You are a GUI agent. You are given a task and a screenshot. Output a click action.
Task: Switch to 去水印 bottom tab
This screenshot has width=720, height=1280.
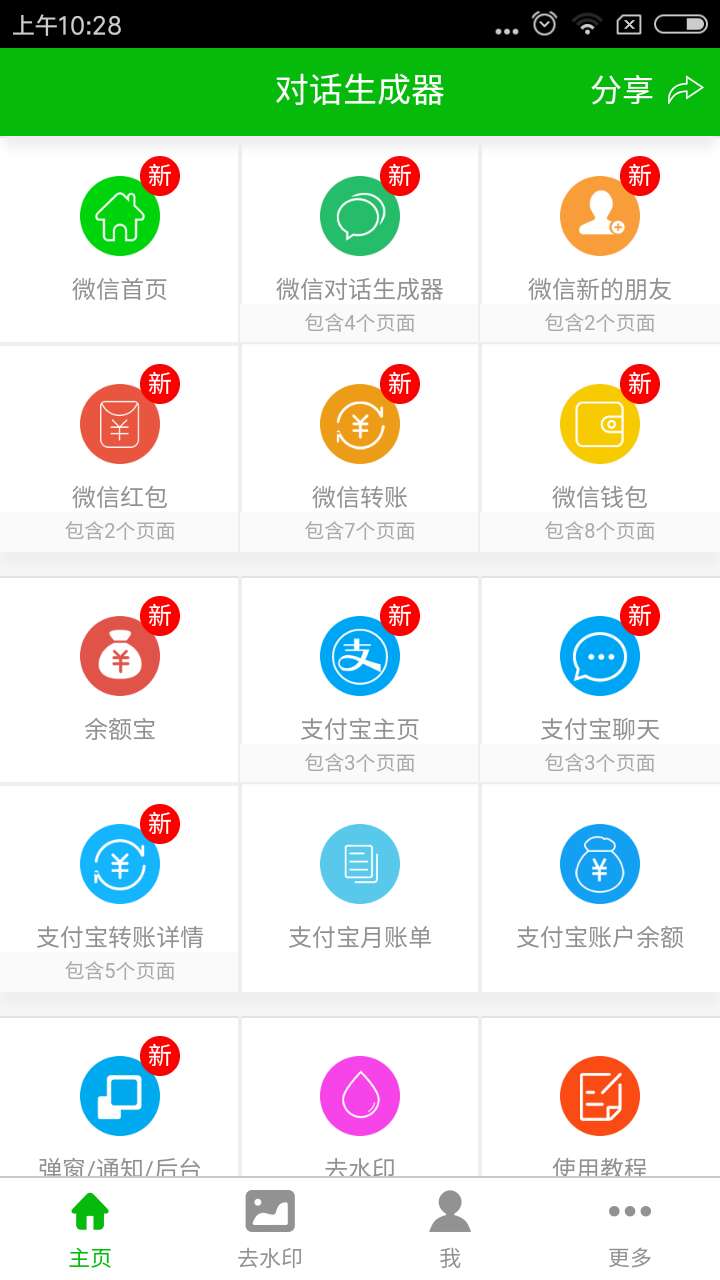[270, 1230]
